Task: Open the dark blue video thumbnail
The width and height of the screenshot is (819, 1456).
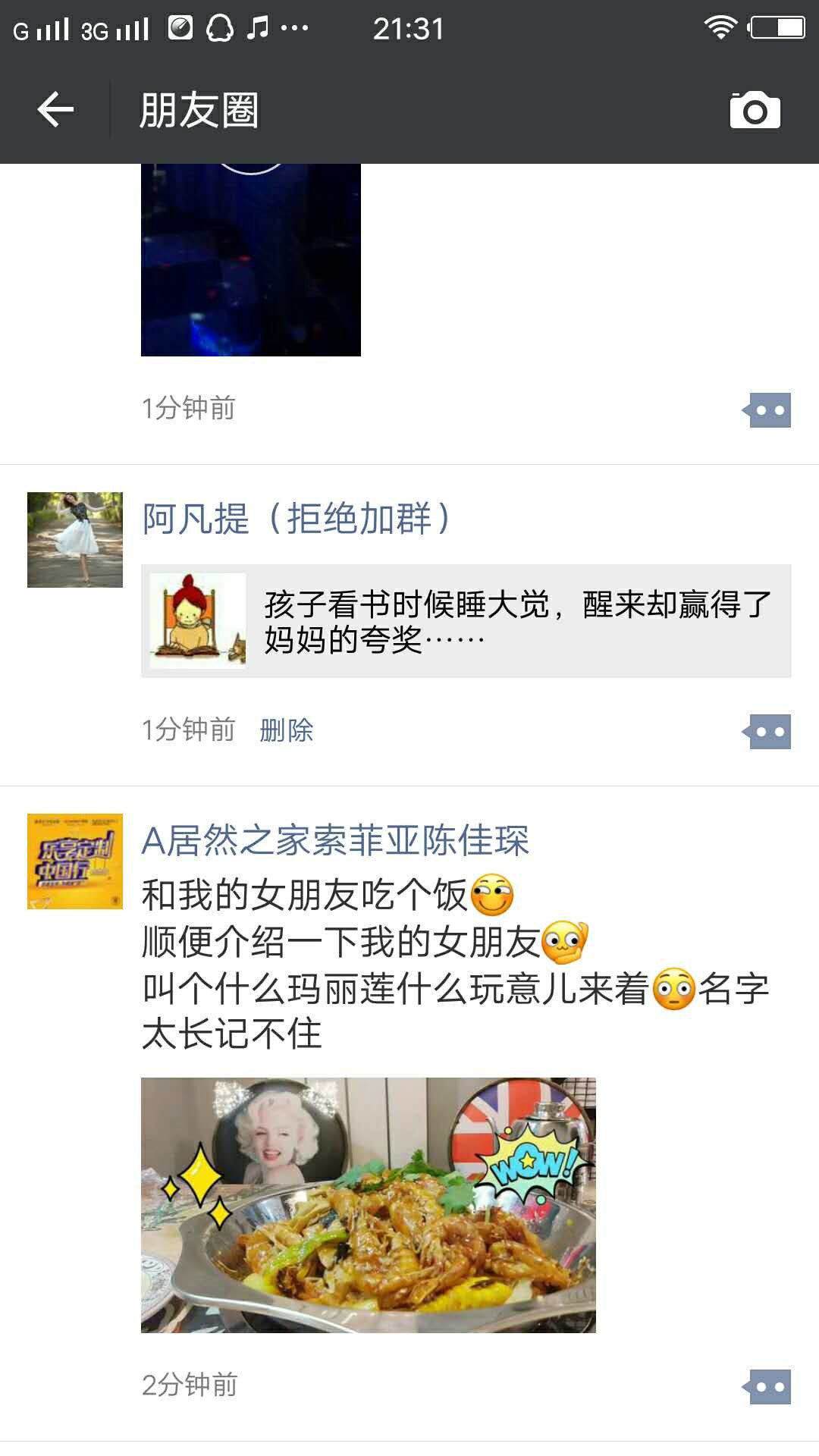Action: pos(250,259)
